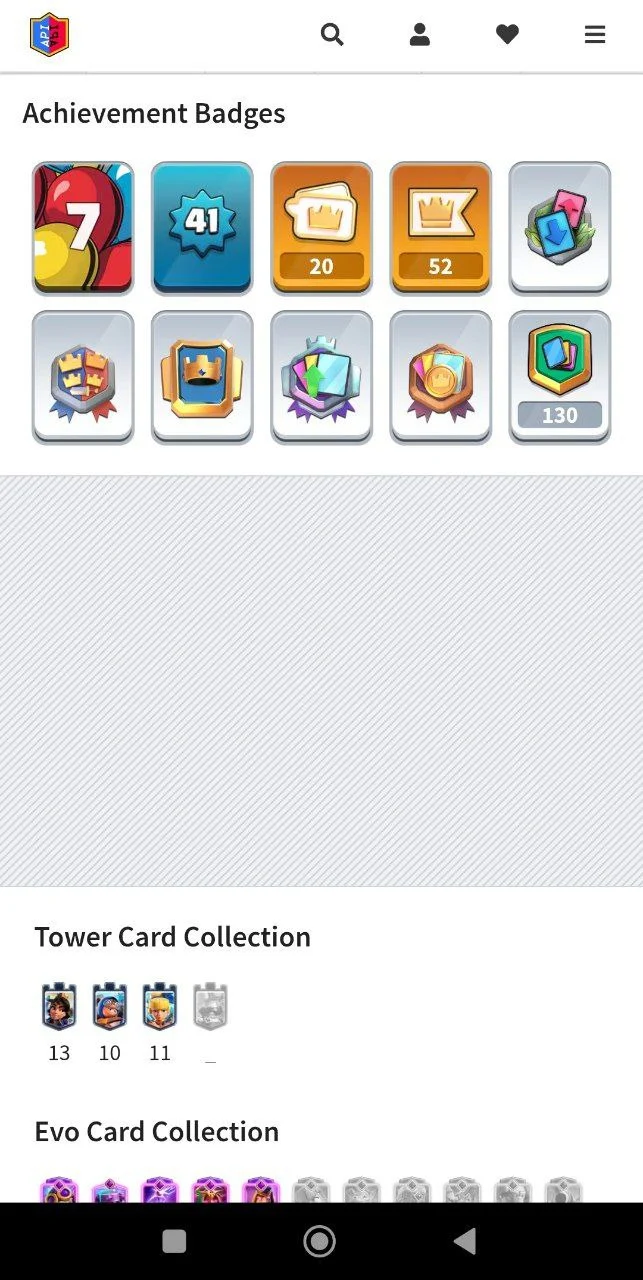Go back using the system back button
The width and height of the screenshot is (643, 1280).
[464, 1241]
